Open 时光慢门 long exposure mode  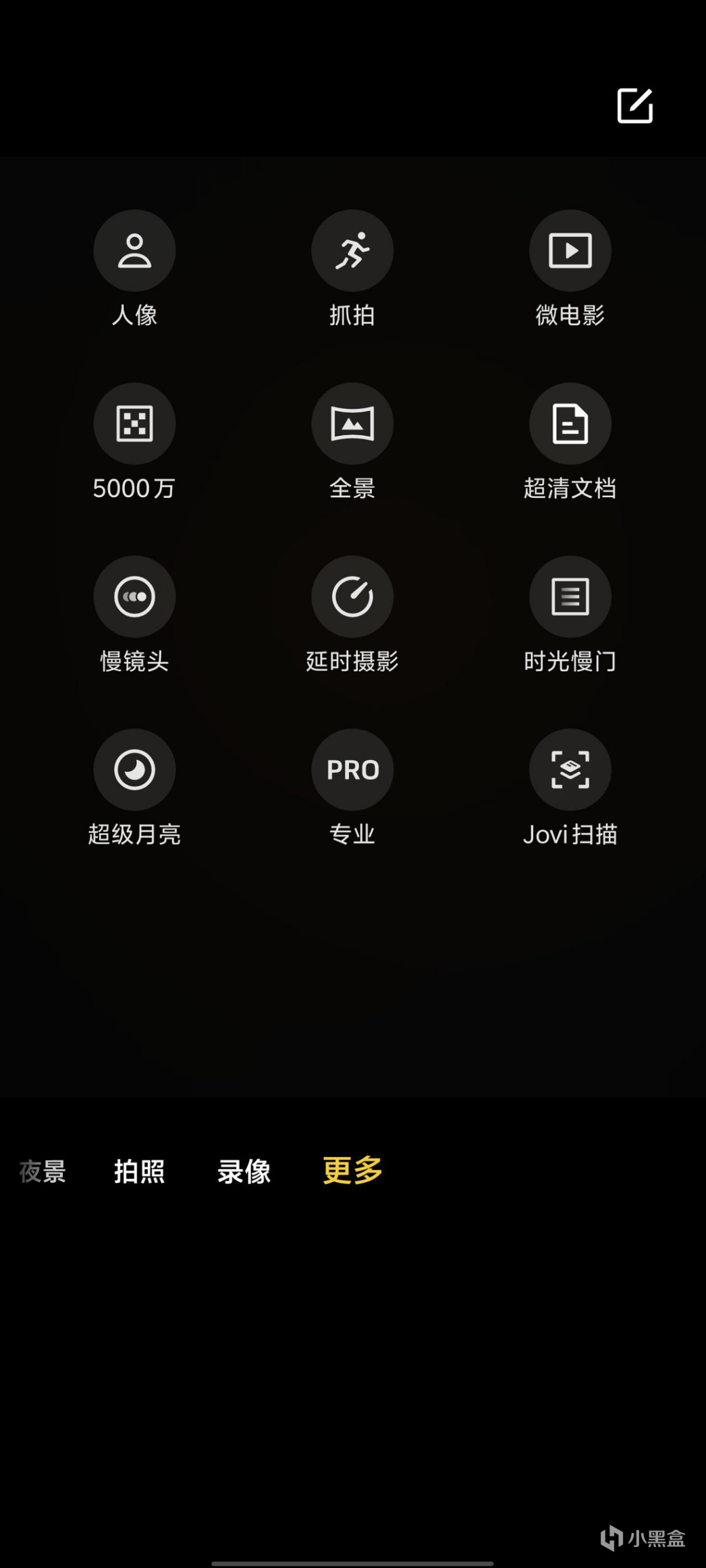tap(570, 596)
